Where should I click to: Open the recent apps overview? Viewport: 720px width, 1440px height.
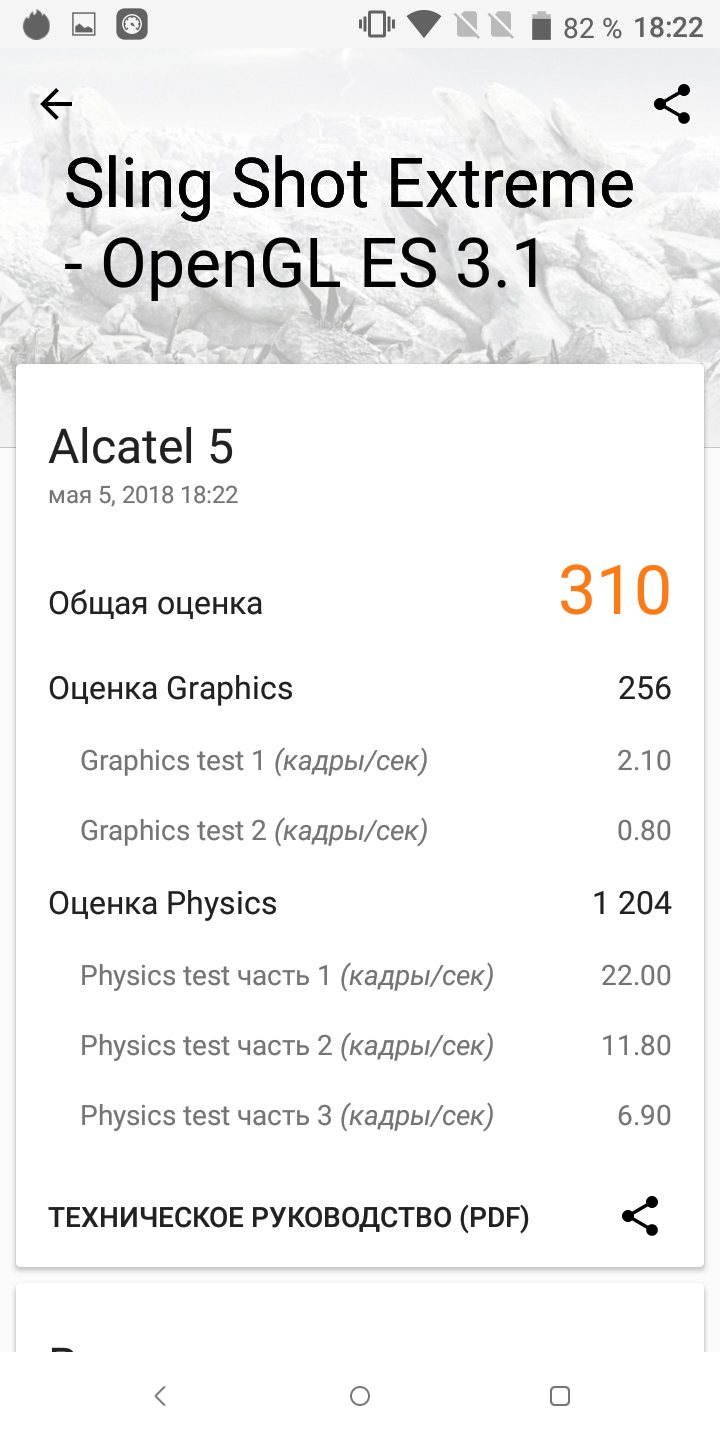point(560,1396)
